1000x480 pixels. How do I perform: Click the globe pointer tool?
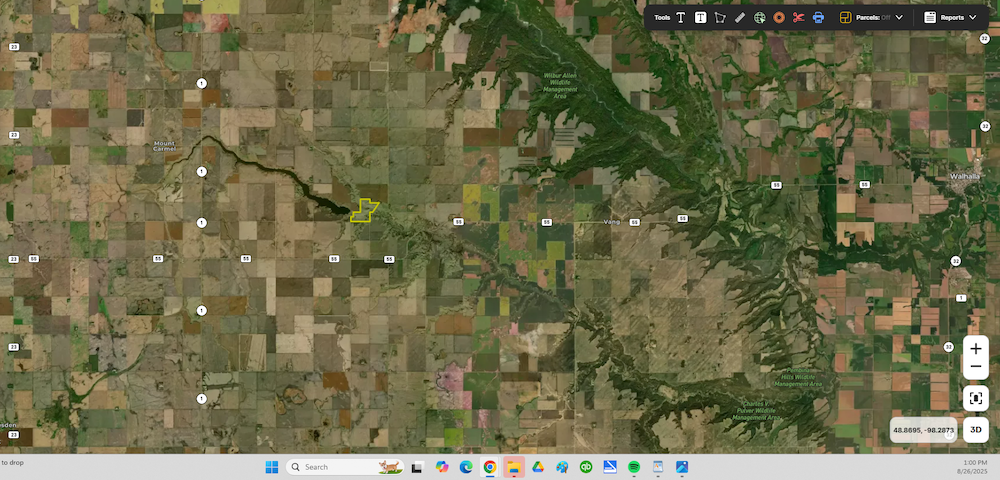tap(760, 17)
